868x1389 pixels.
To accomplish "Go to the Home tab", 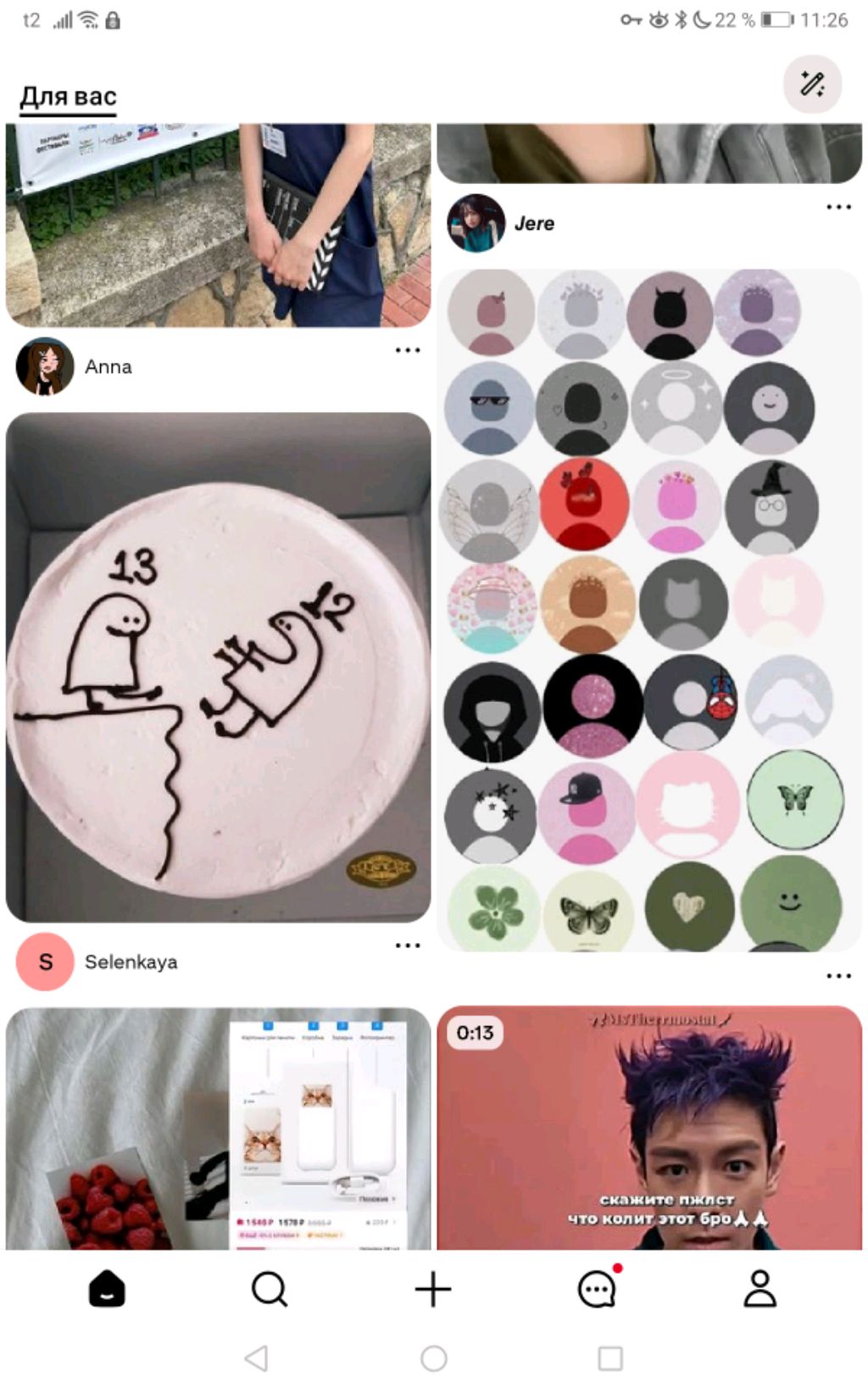I will (x=107, y=1290).
